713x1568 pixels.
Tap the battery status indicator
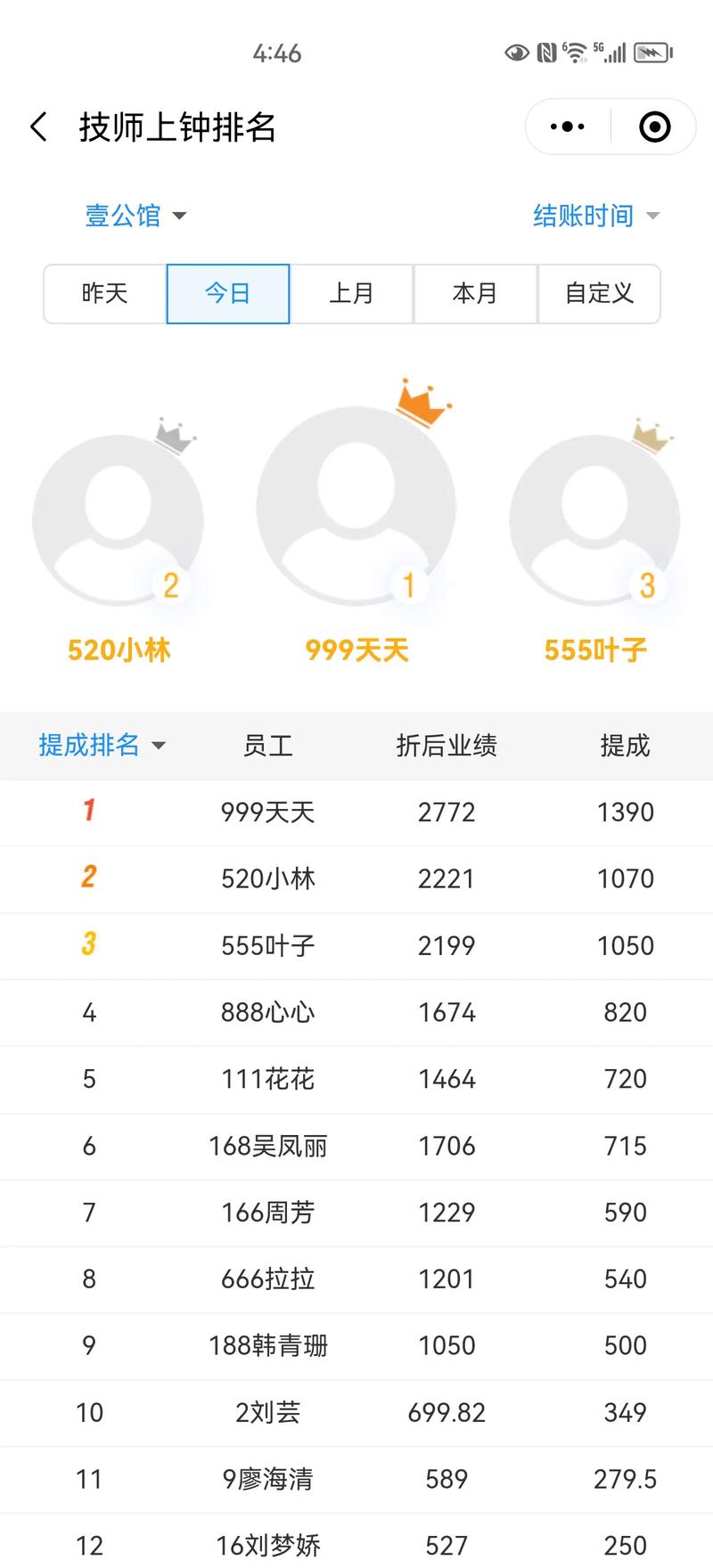coord(650,52)
